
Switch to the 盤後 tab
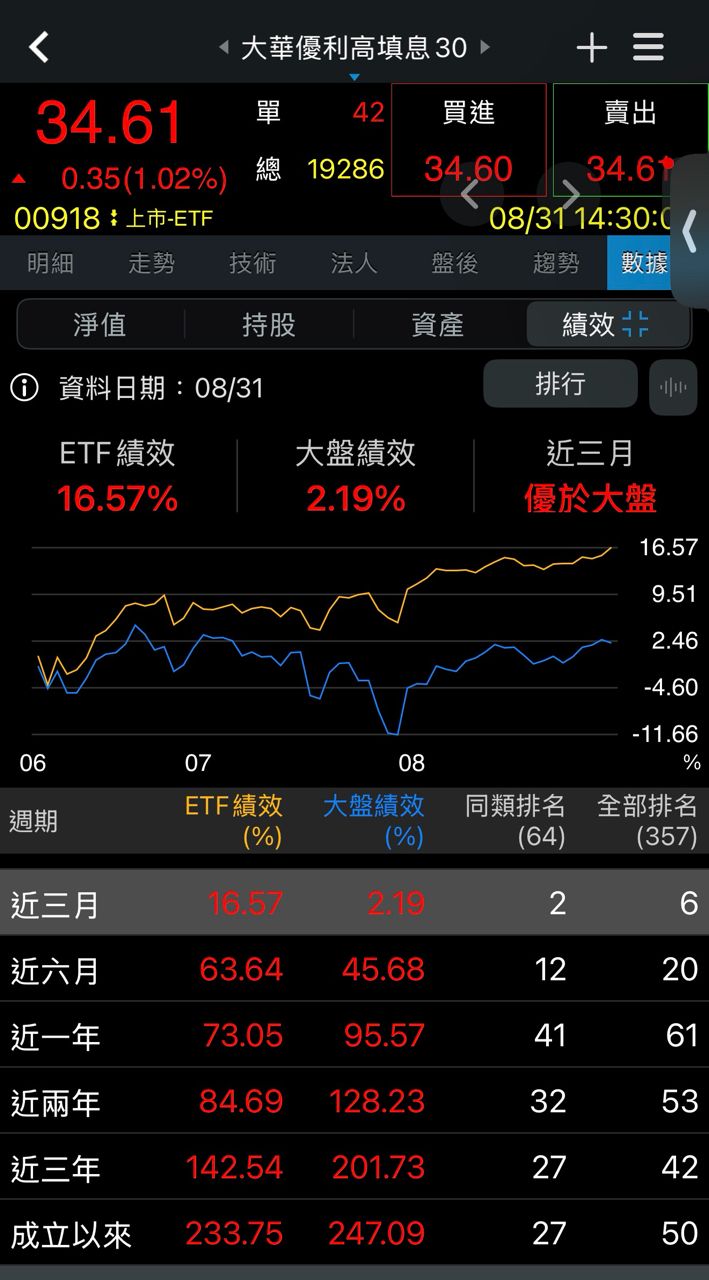[455, 263]
